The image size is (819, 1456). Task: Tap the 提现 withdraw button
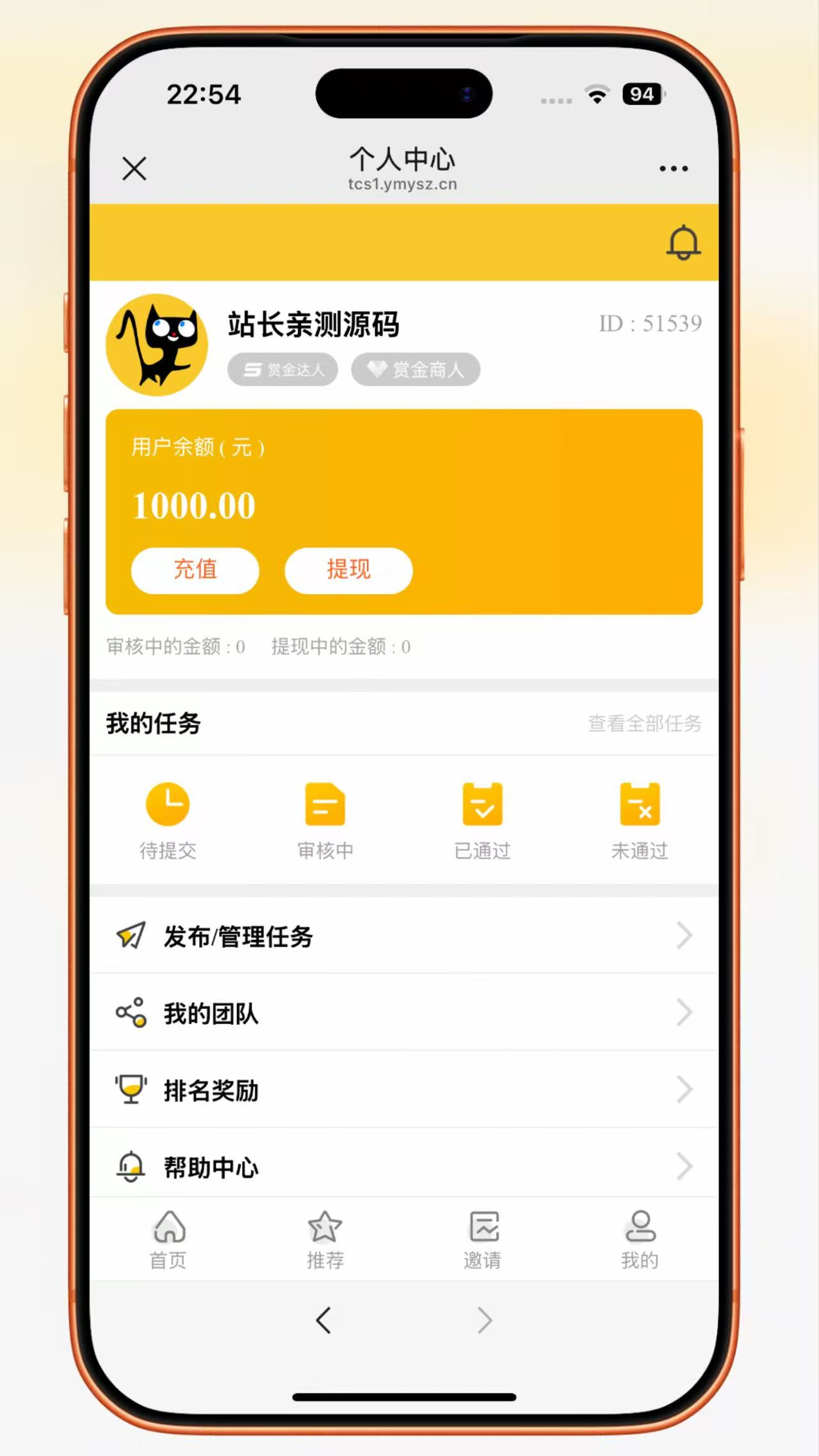[348, 570]
